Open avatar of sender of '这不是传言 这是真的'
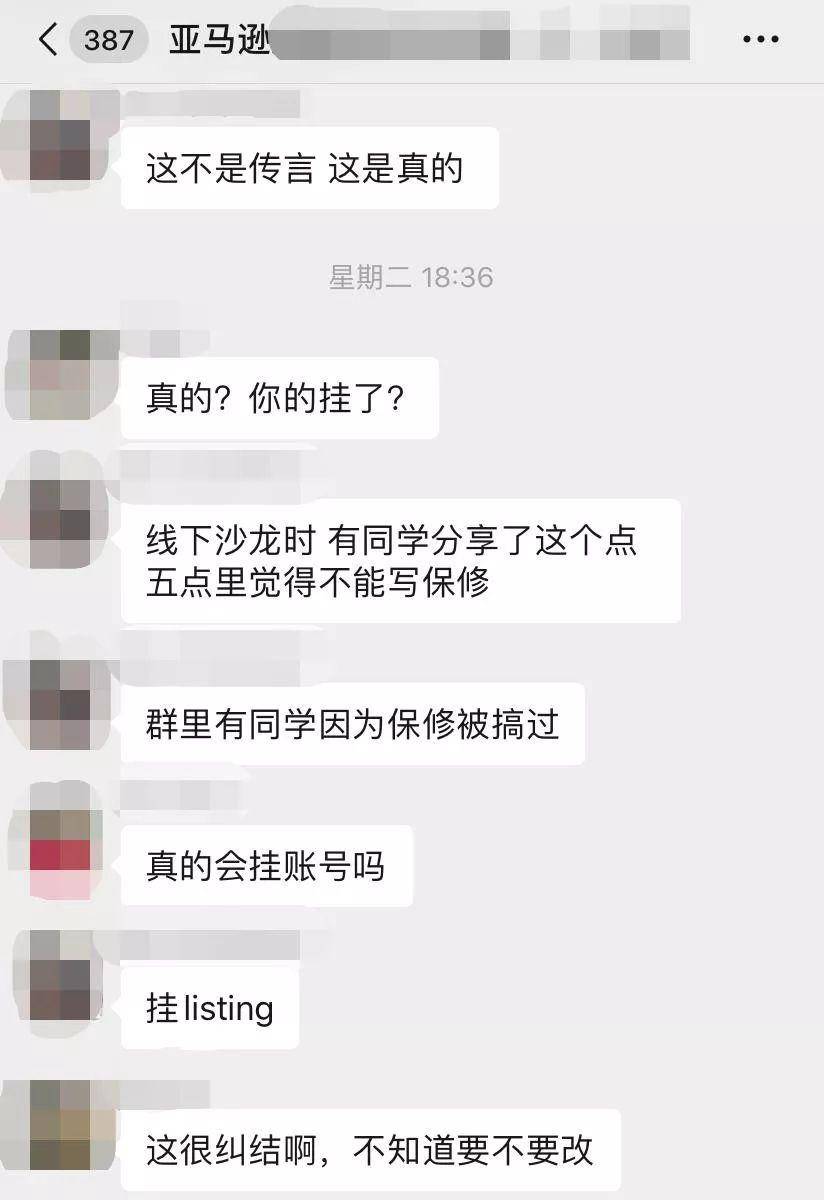The width and height of the screenshot is (824, 1200). tap(58, 137)
